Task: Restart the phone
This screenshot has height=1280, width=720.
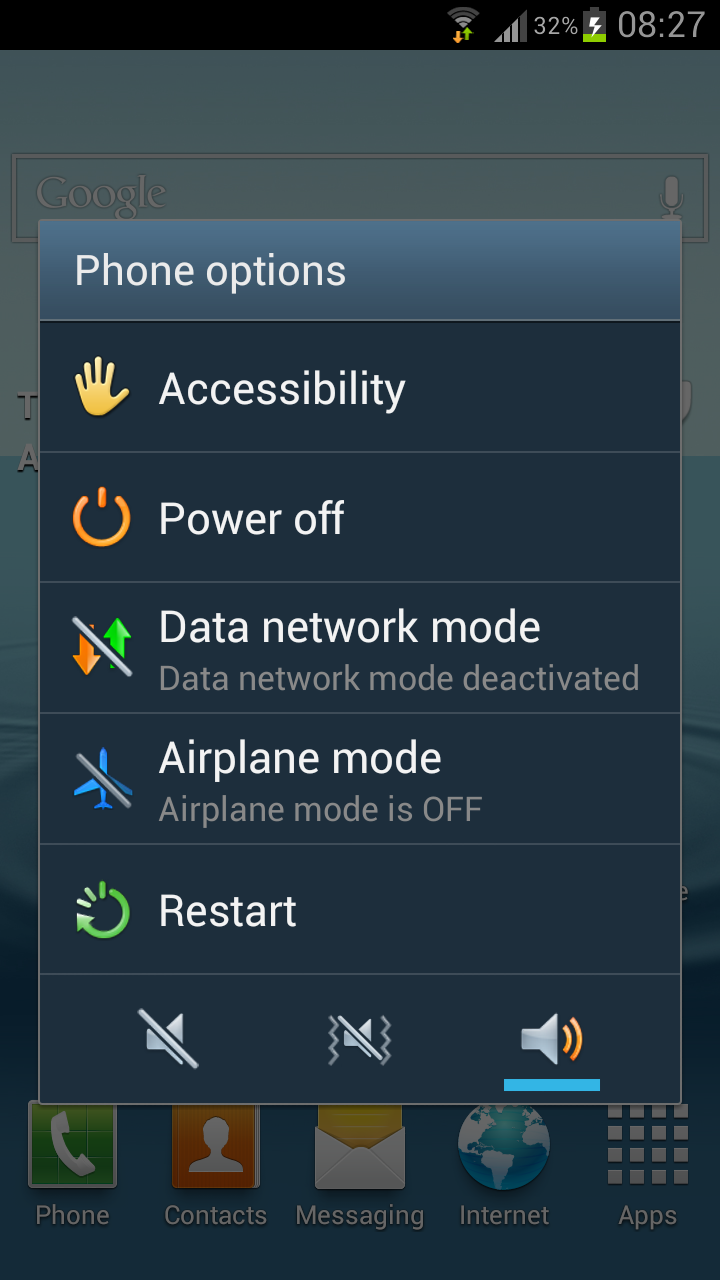Action: coord(360,910)
